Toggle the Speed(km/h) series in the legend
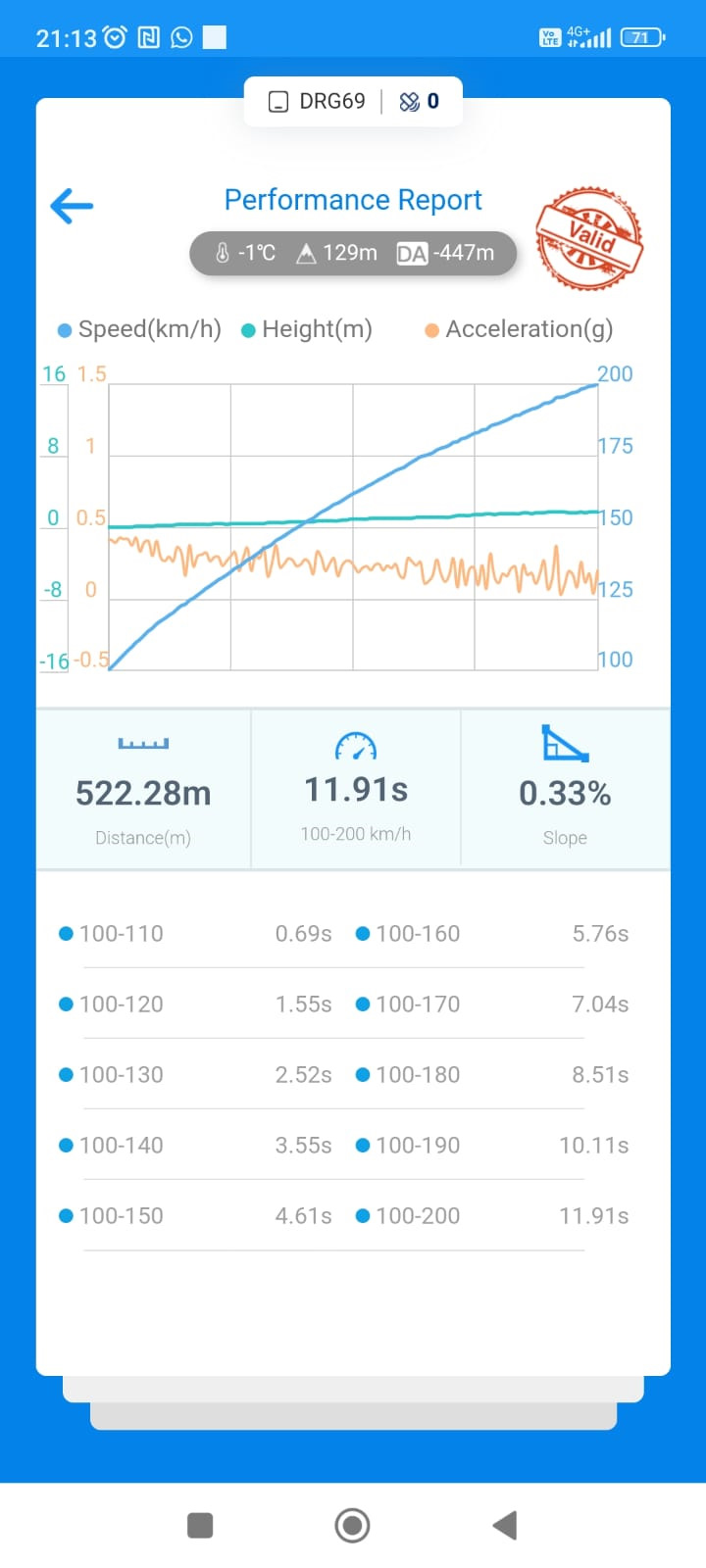 point(139,329)
